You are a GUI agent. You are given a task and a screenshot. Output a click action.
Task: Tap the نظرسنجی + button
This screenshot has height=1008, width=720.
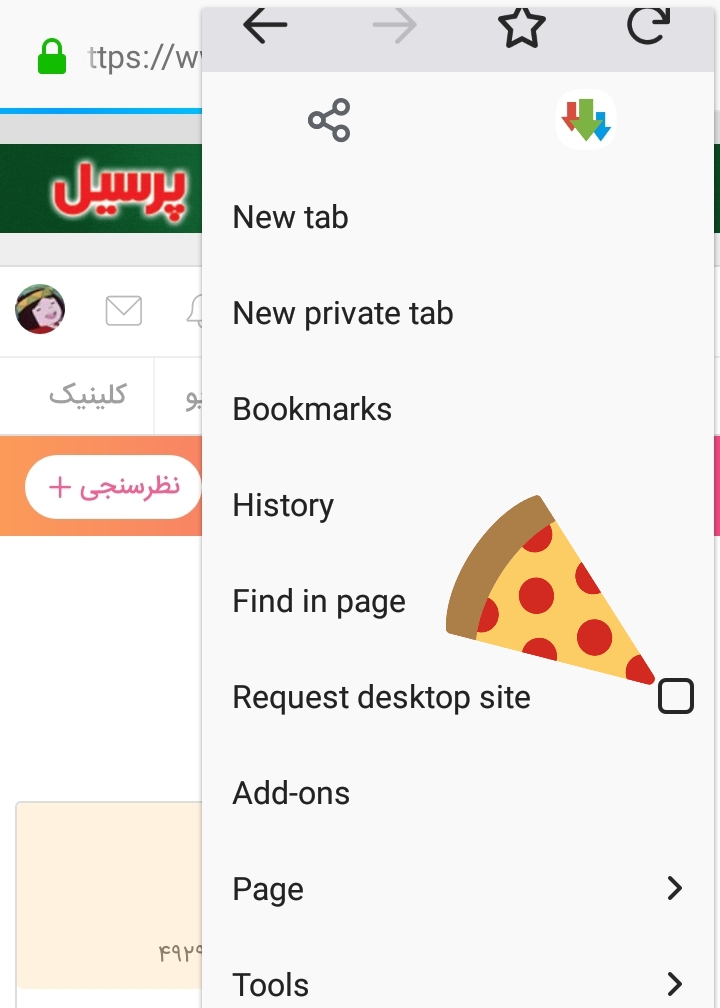pyautogui.click(x=113, y=487)
